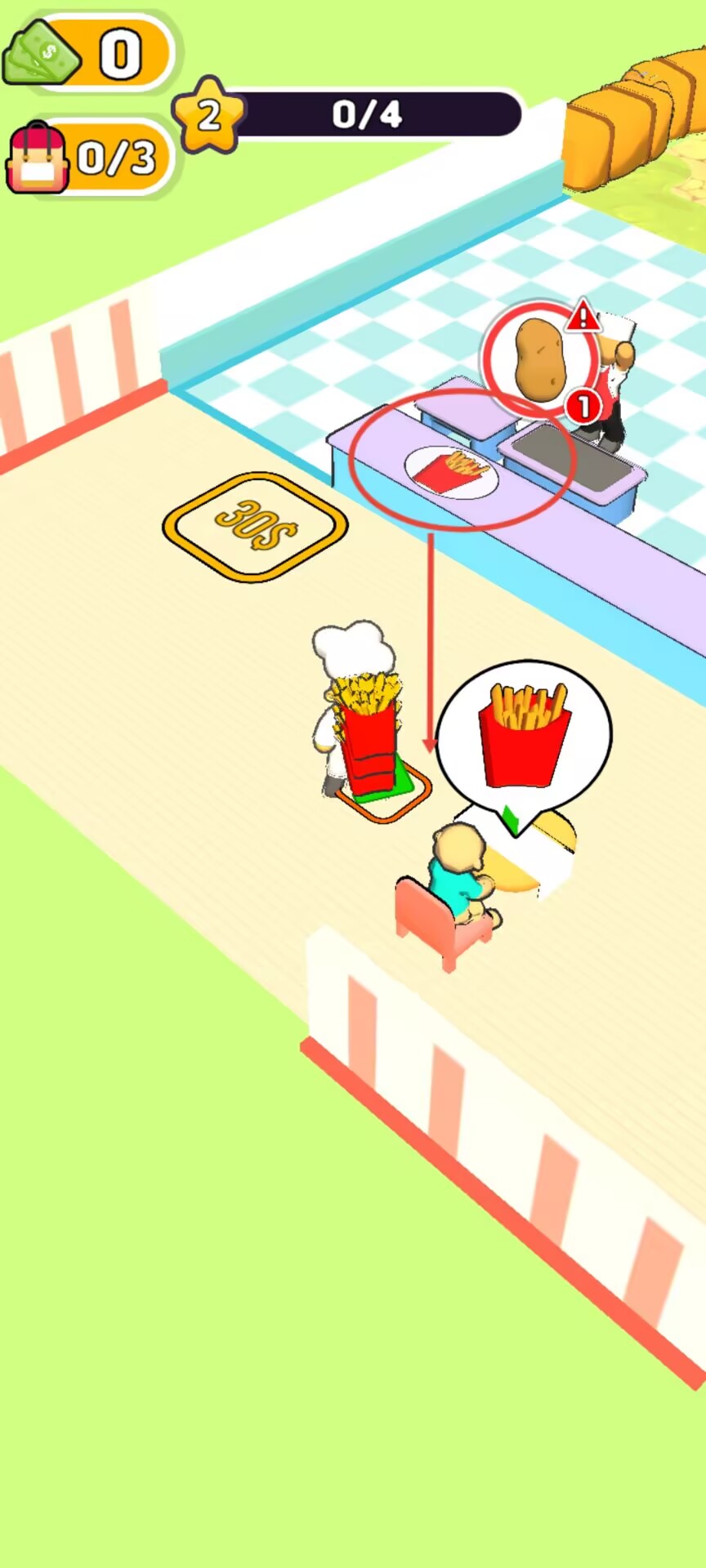This screenshot has width=706, height=1568.
Task: Tap the customer's fries order bubble
Action: click(x=524, y=735)
